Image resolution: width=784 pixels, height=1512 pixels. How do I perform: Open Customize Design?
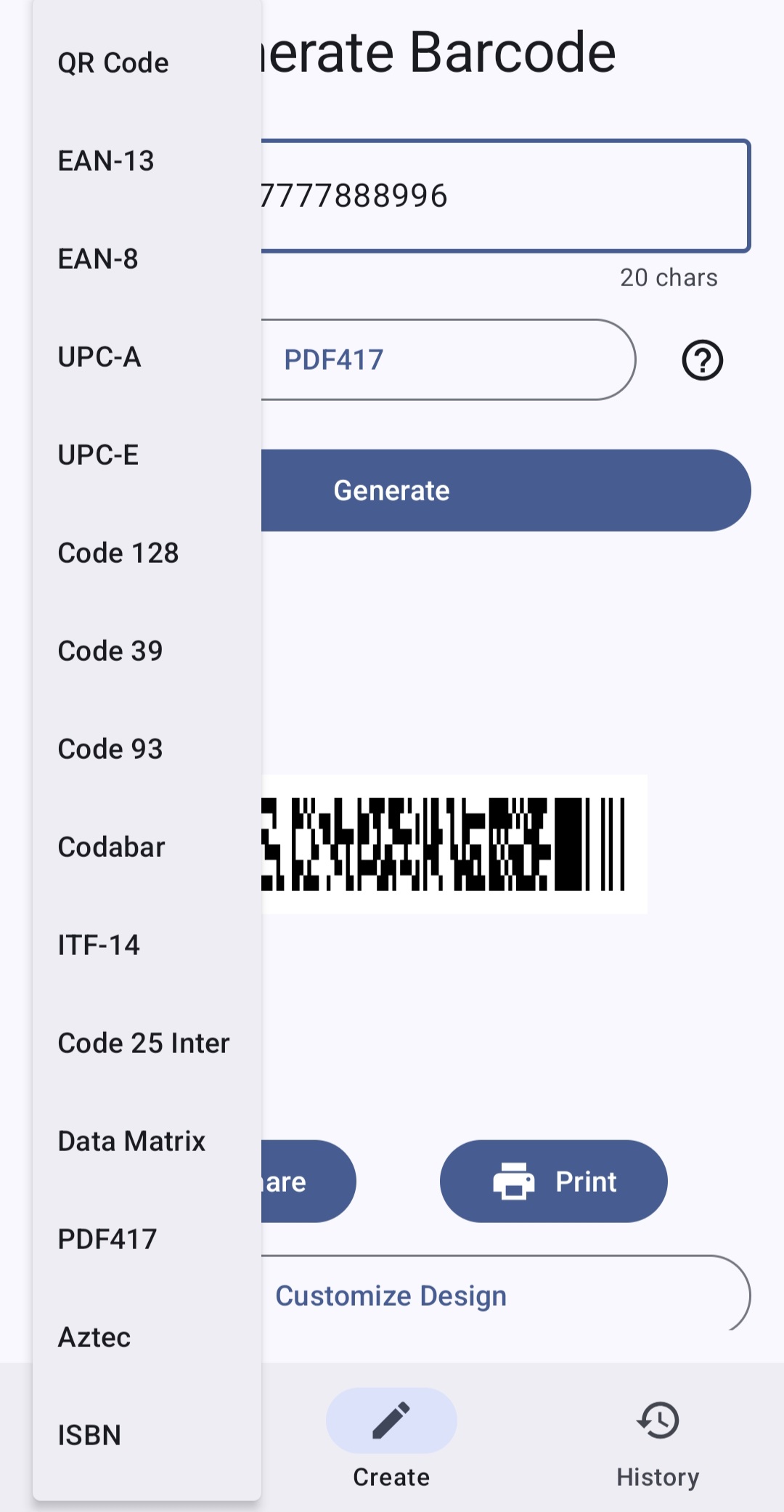(501, 1296)
